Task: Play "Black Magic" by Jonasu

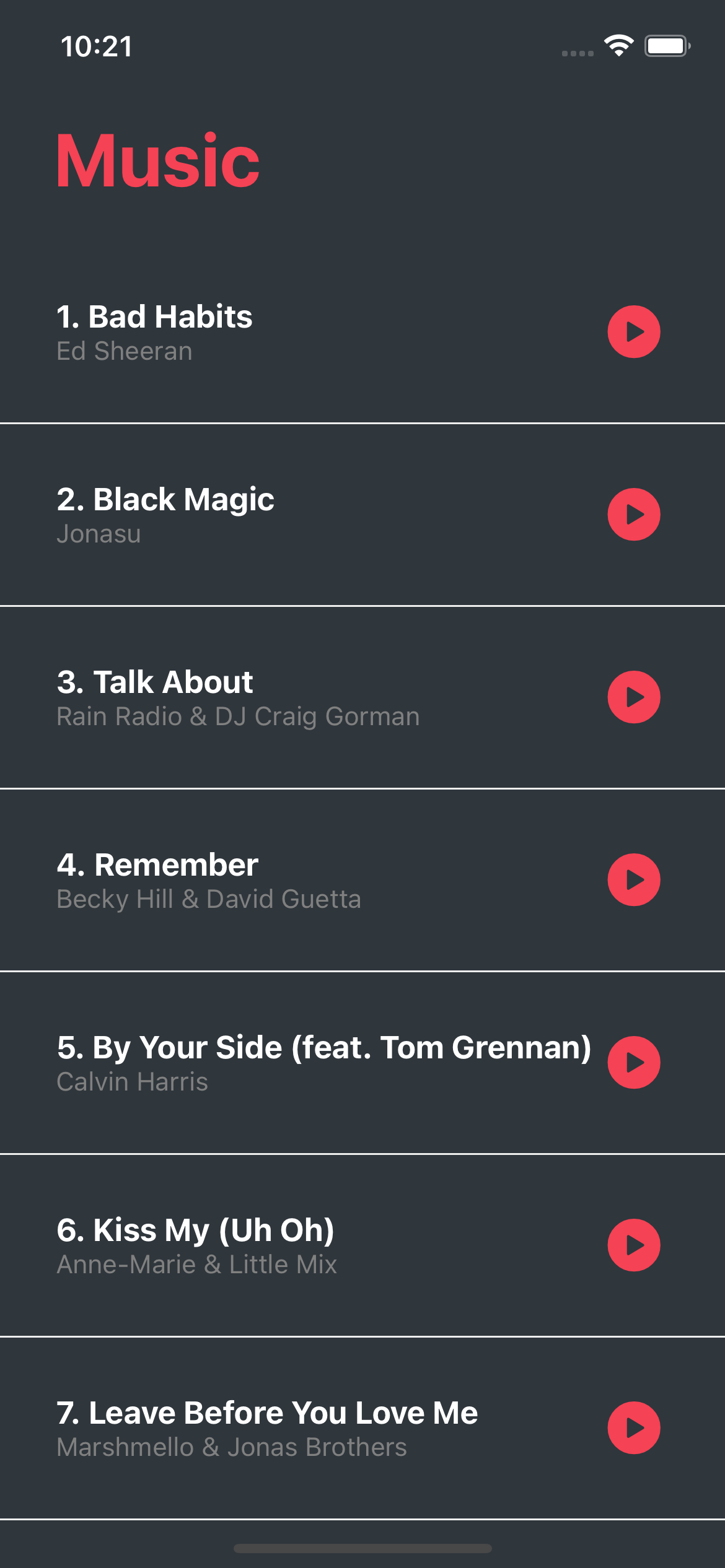Action: (x=633, y=515)
